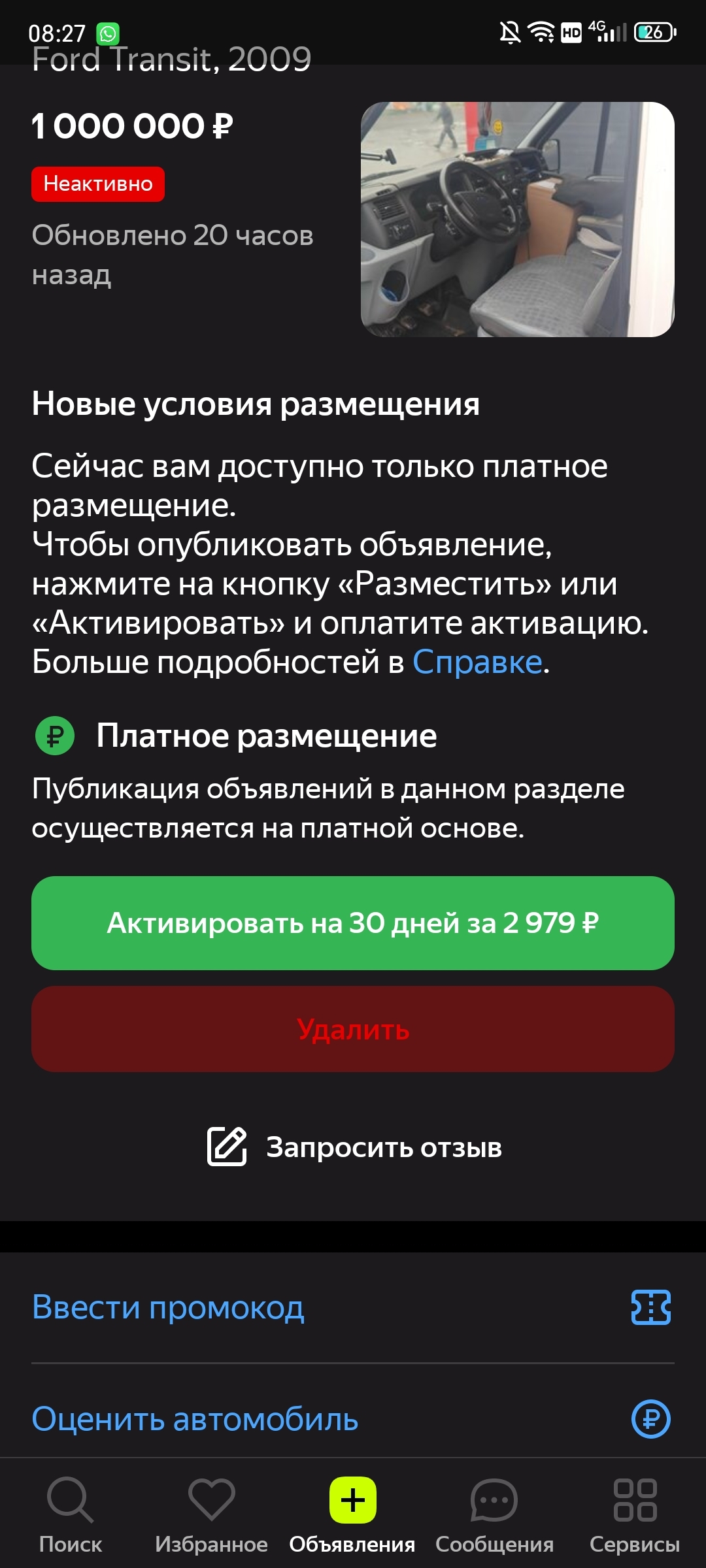Activate listing for 30 days for 2 979 ₽
The height and width of the screenshot is (1568, 706).
pos(353,923)
